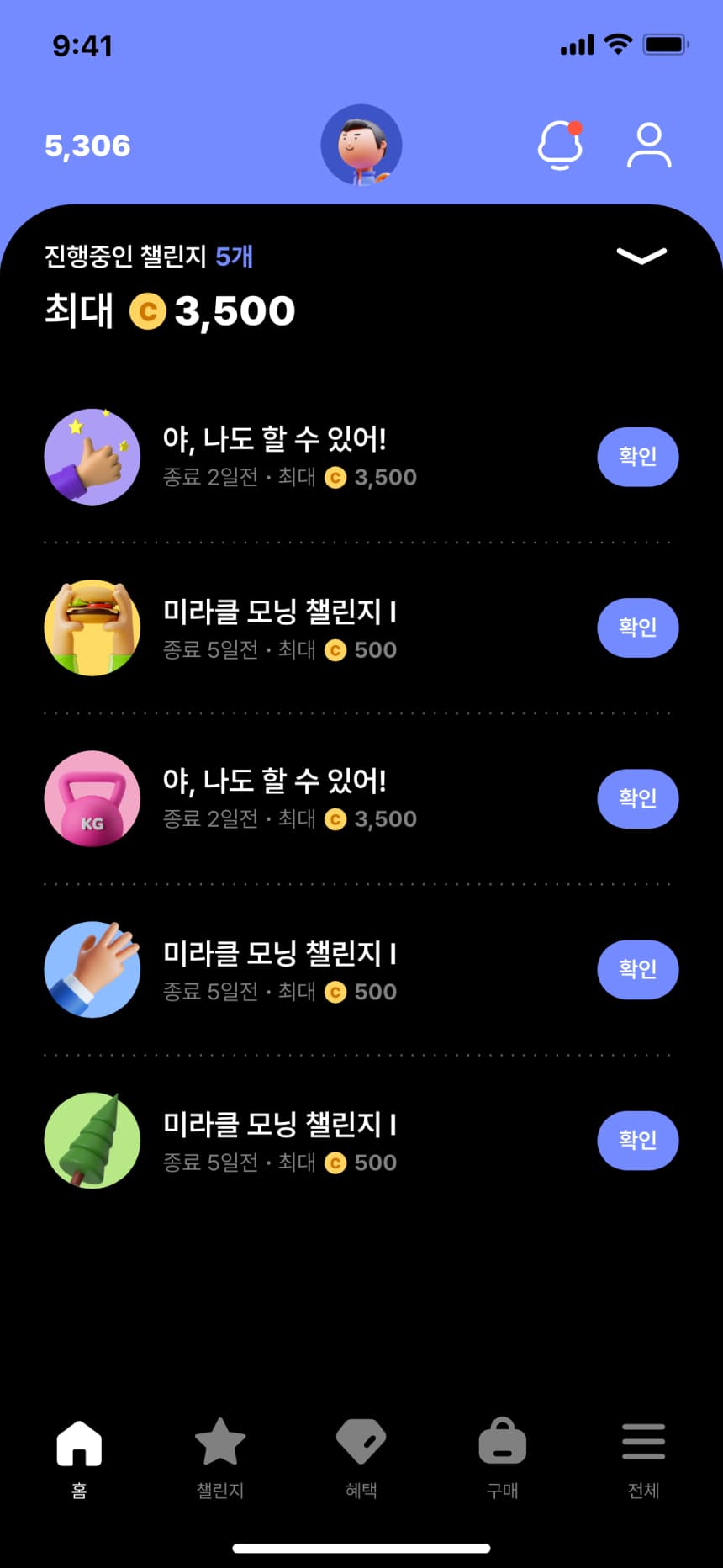Open the notifications bell

coord(560,146)
